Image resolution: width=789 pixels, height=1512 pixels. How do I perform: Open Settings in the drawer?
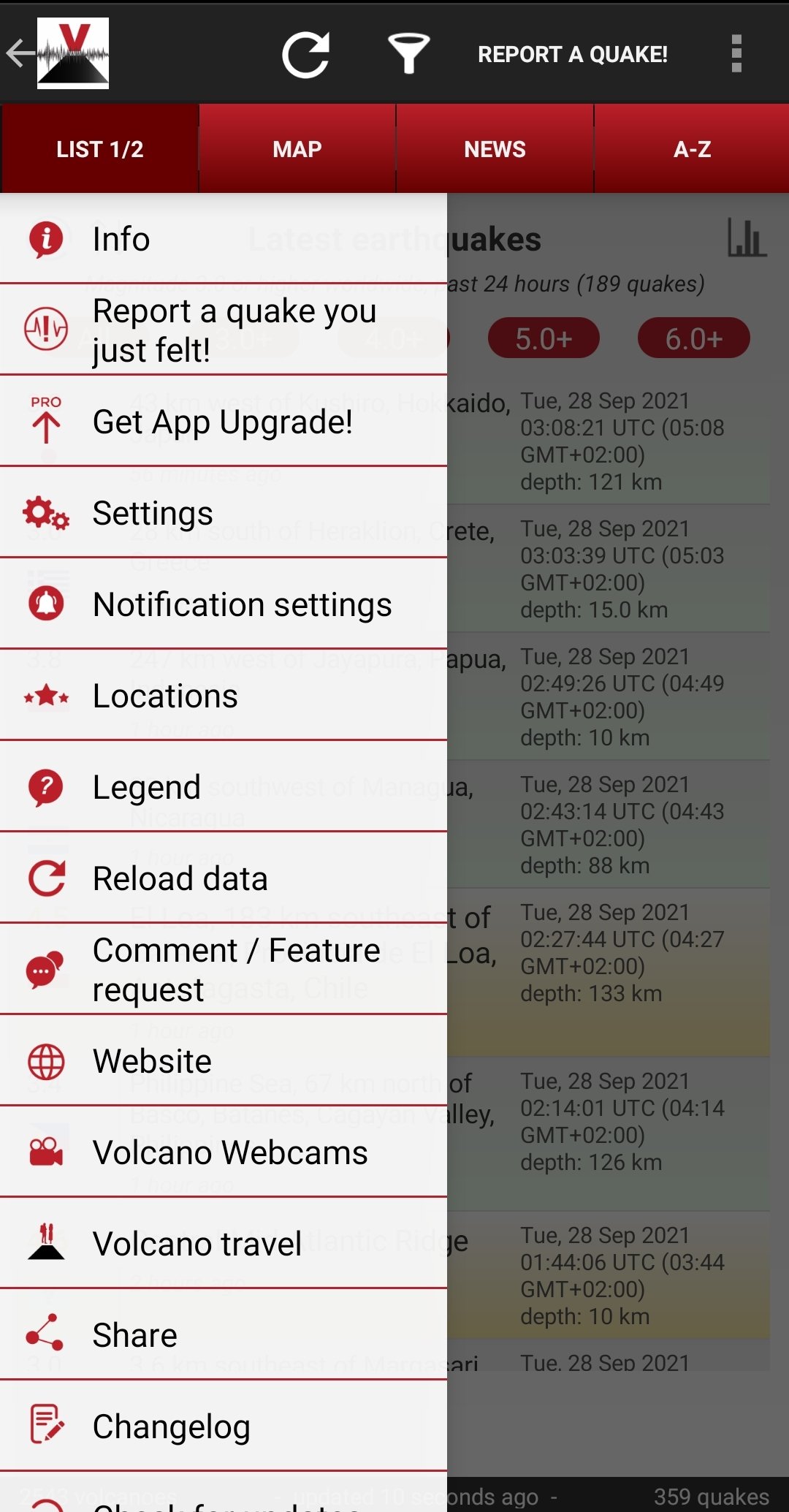(224, 512)
